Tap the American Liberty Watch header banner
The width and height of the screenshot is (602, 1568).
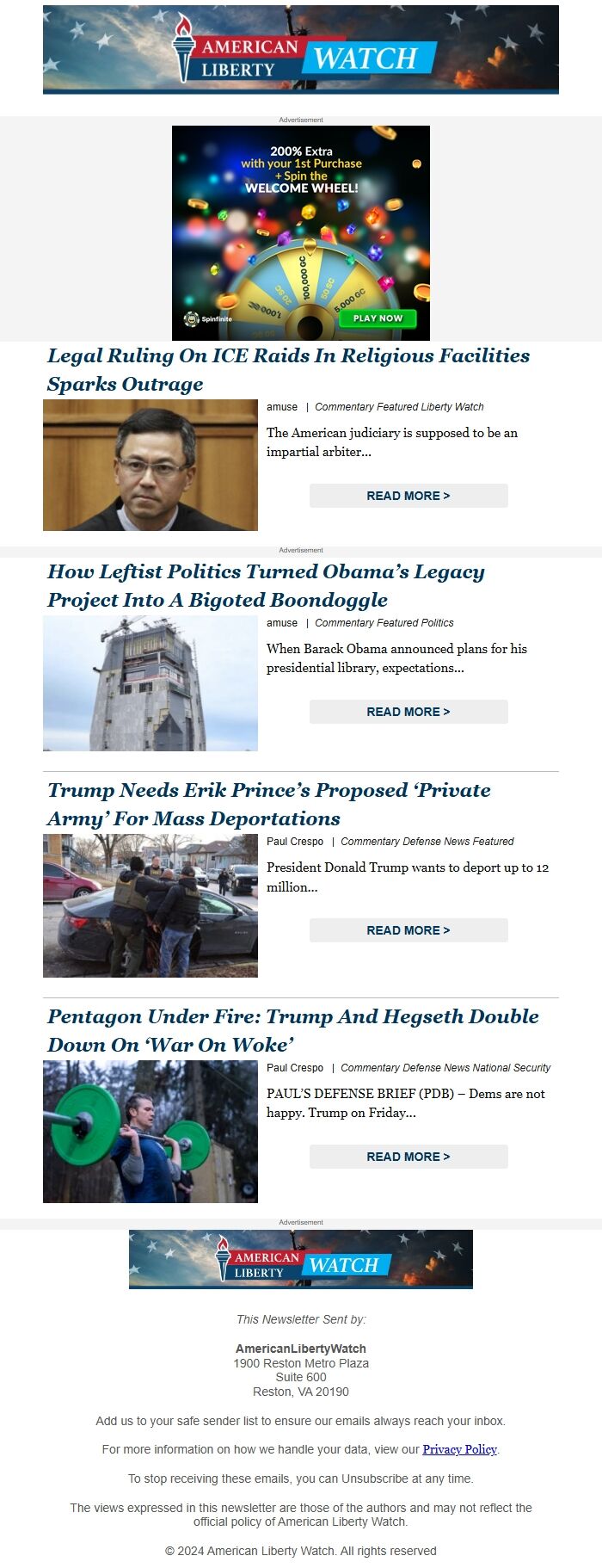pos(301,49)
